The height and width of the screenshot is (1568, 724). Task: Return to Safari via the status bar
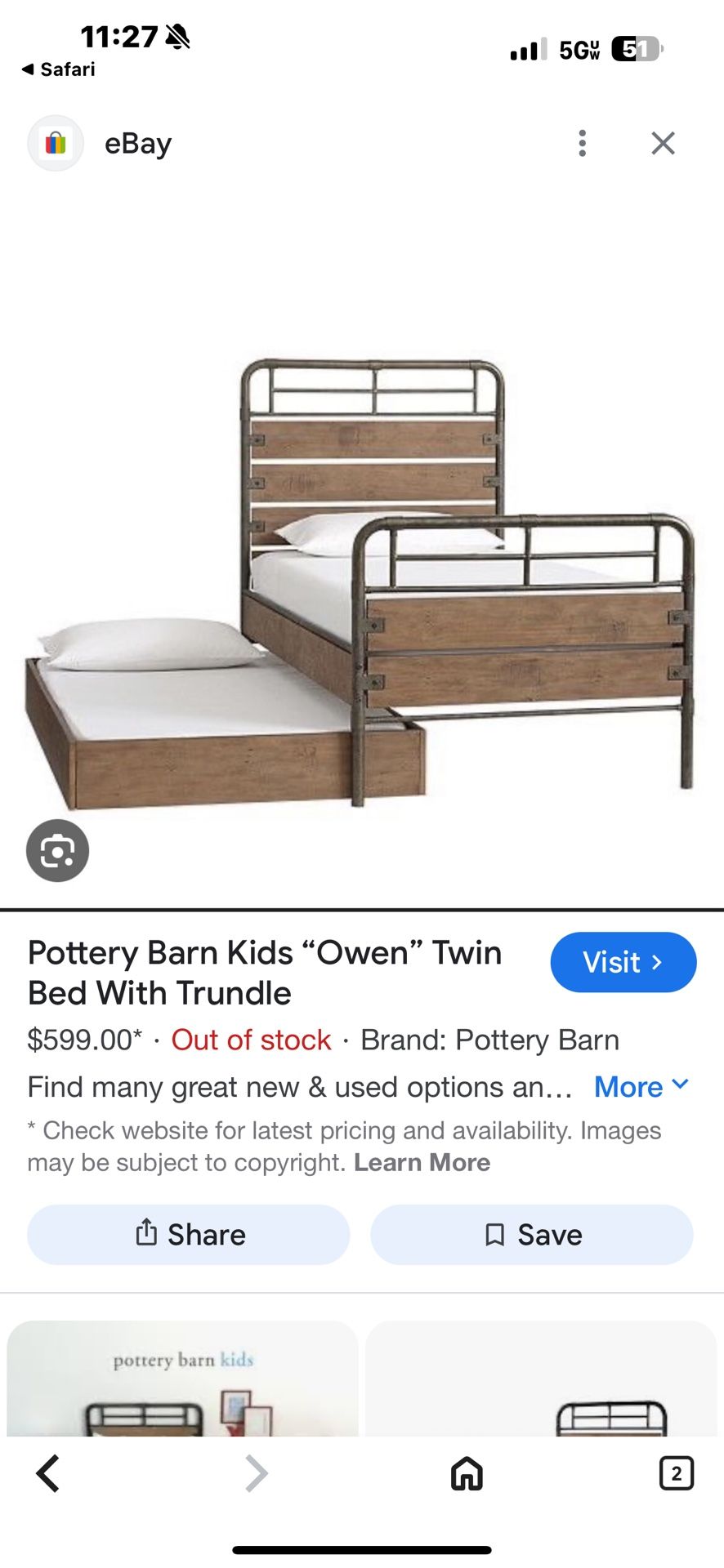point(57,69)
